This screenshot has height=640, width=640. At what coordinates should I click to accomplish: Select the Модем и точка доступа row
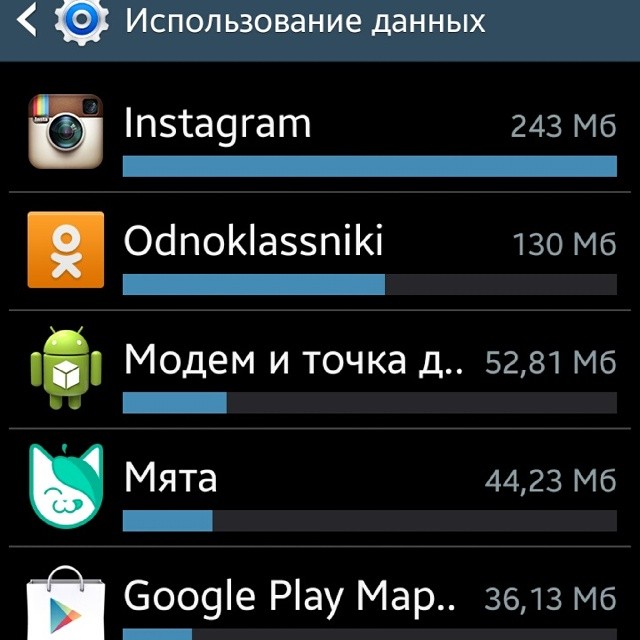point(320,368)
